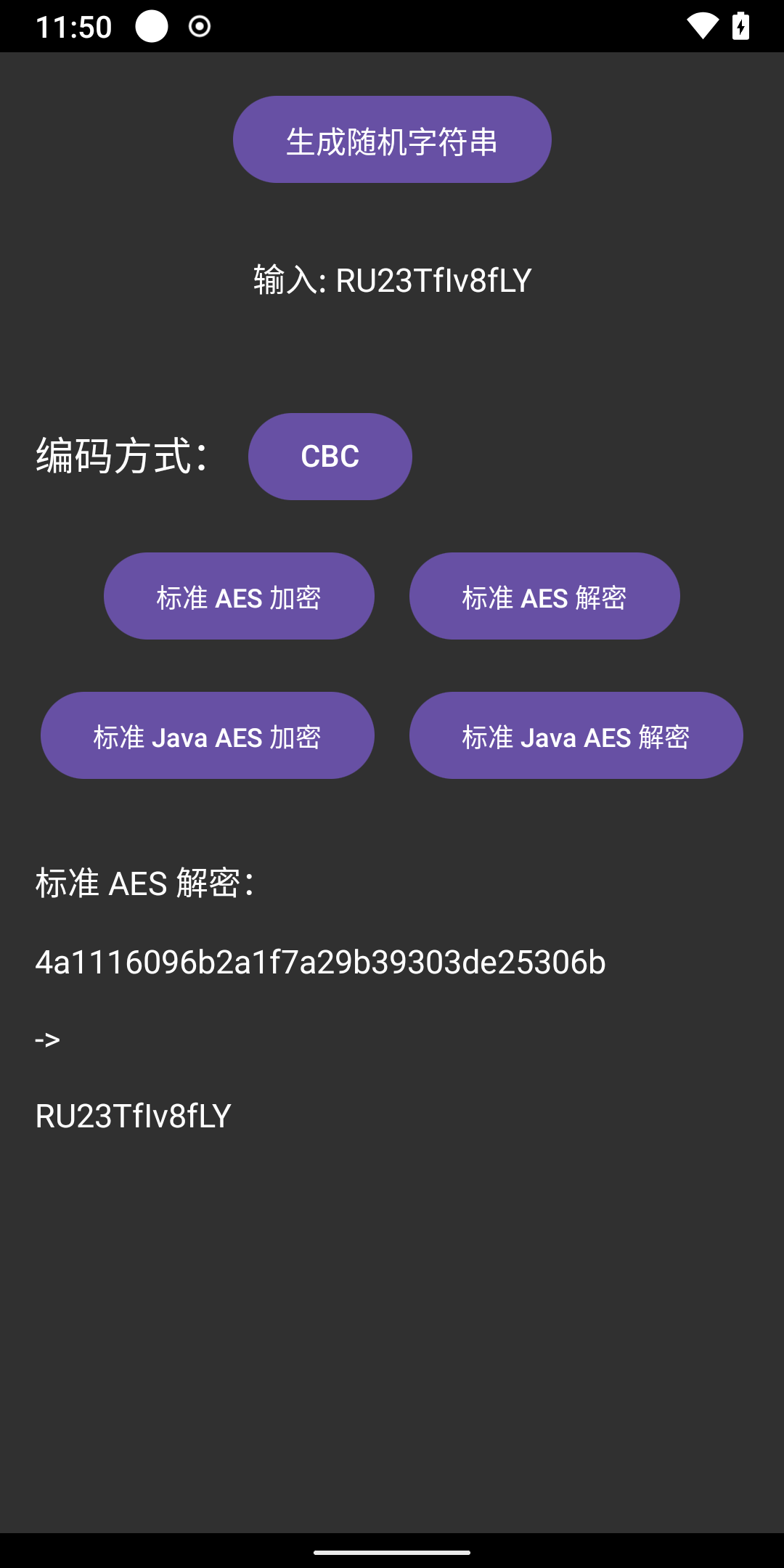The image size is (784, 1568).
Task: Change the CBC encoding mode
Action: tap(330, 457)
